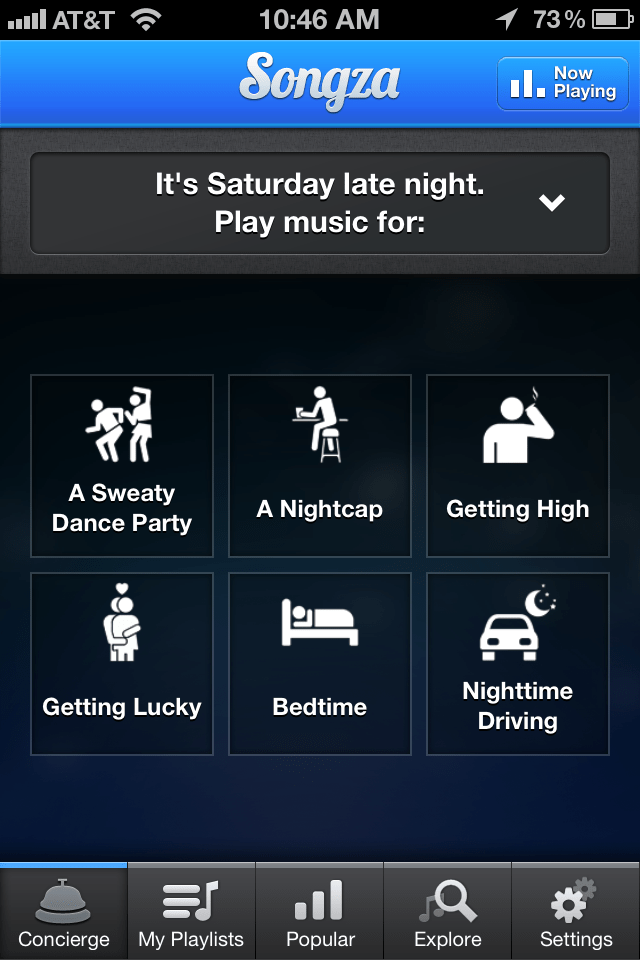Screen dimensions: 640x960
Task: Switch to the My Playlists tab
Action: 191,912
